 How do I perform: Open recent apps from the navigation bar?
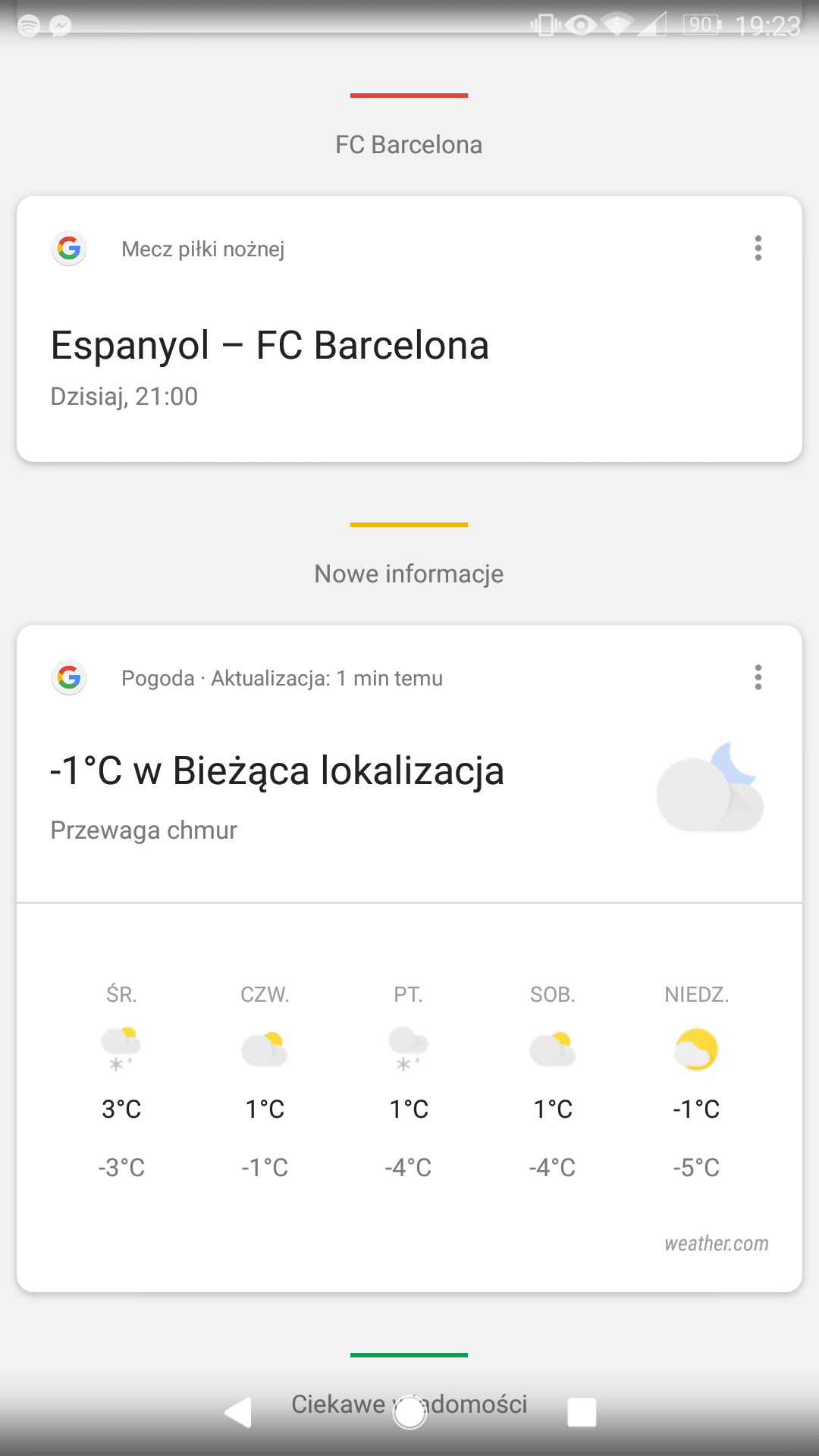(x=582, y=1412)
